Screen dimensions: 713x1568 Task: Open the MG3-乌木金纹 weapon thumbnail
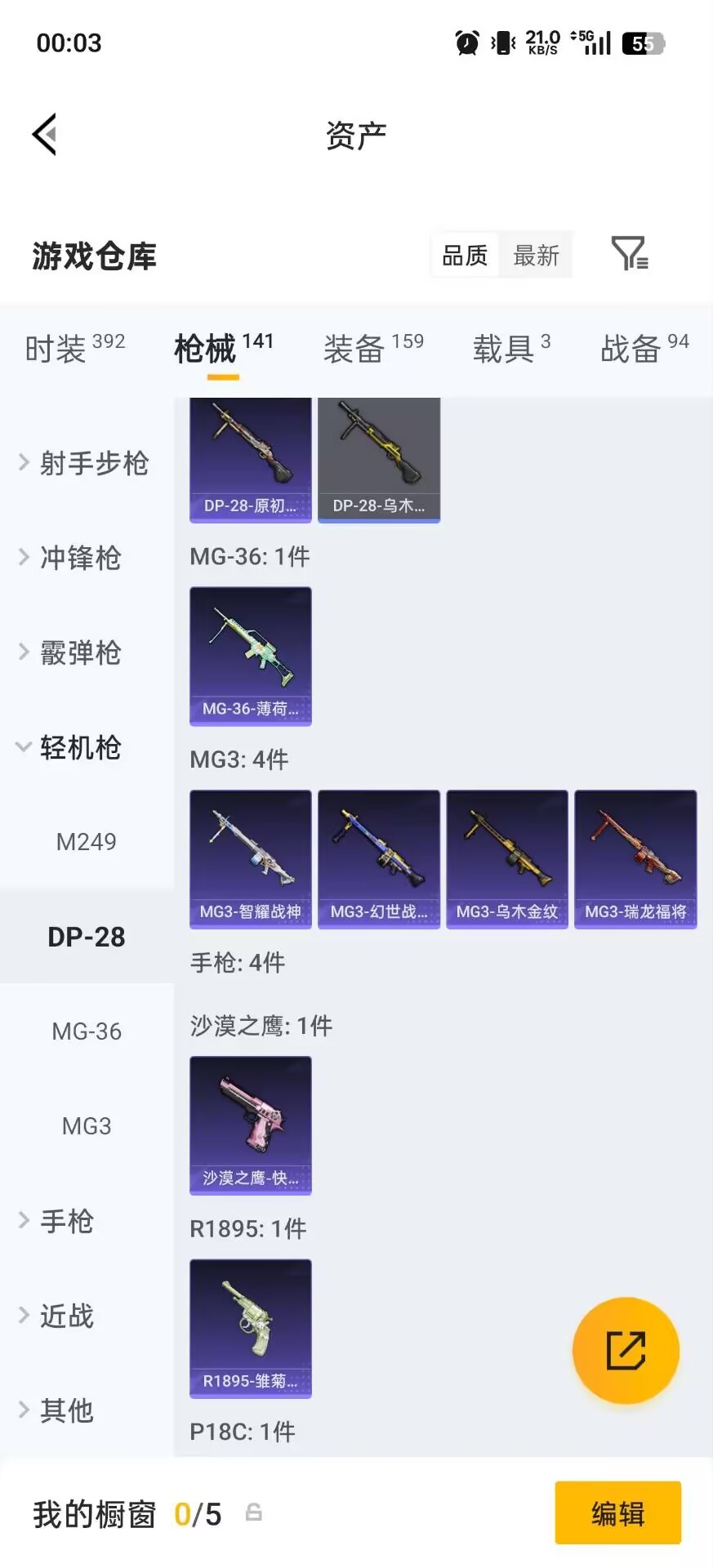coord(506,858)
